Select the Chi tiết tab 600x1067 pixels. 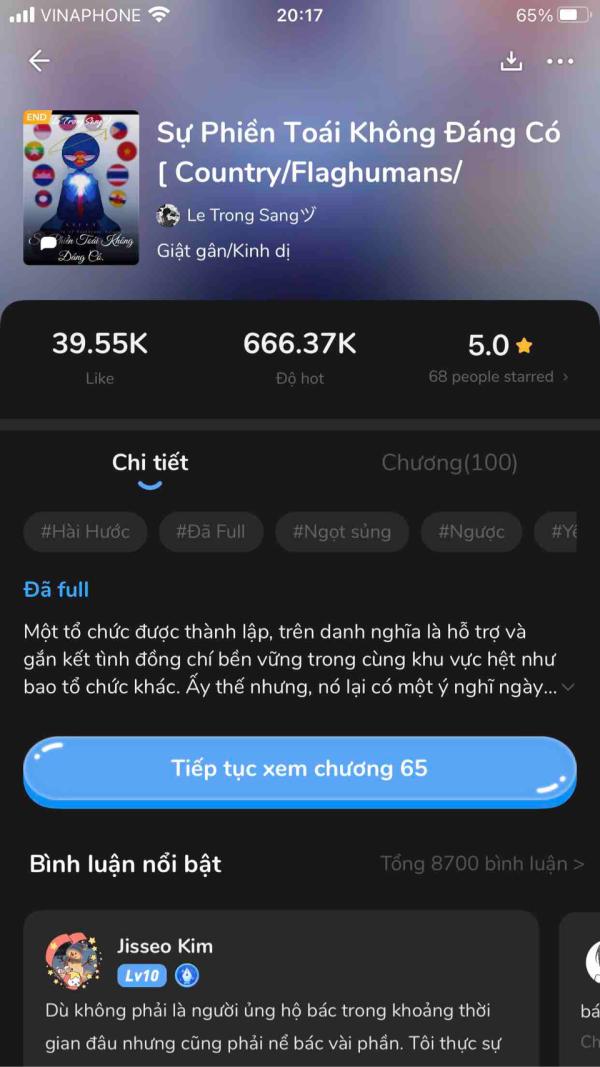[x=150, y=463]
